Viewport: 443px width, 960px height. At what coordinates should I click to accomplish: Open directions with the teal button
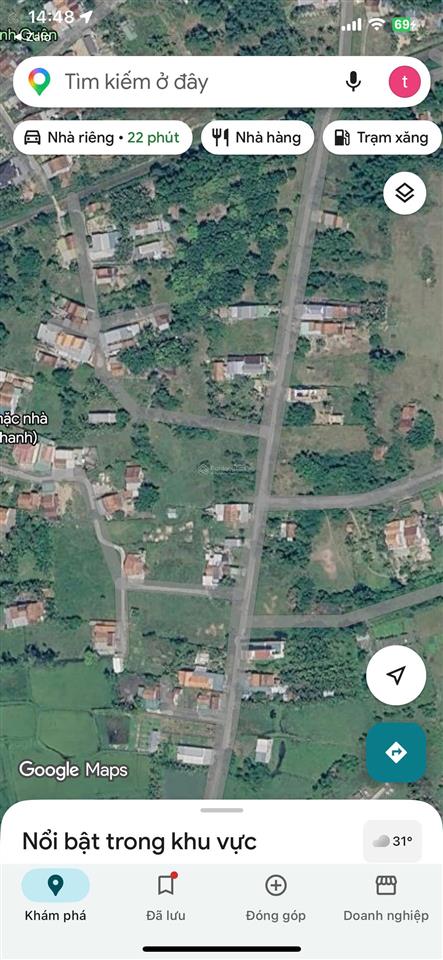[396, 752]
